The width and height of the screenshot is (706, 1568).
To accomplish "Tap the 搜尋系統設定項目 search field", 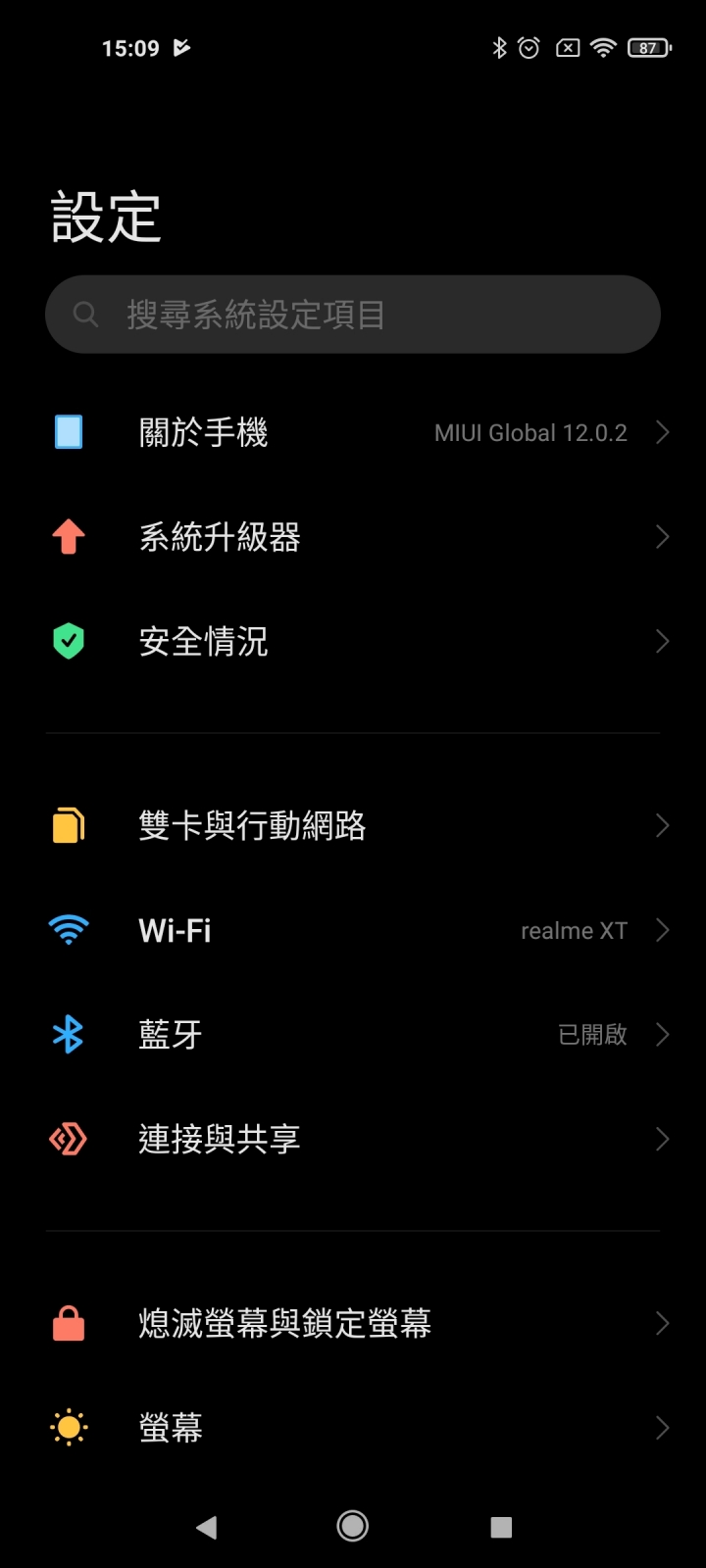I will [x=353, y=315].
